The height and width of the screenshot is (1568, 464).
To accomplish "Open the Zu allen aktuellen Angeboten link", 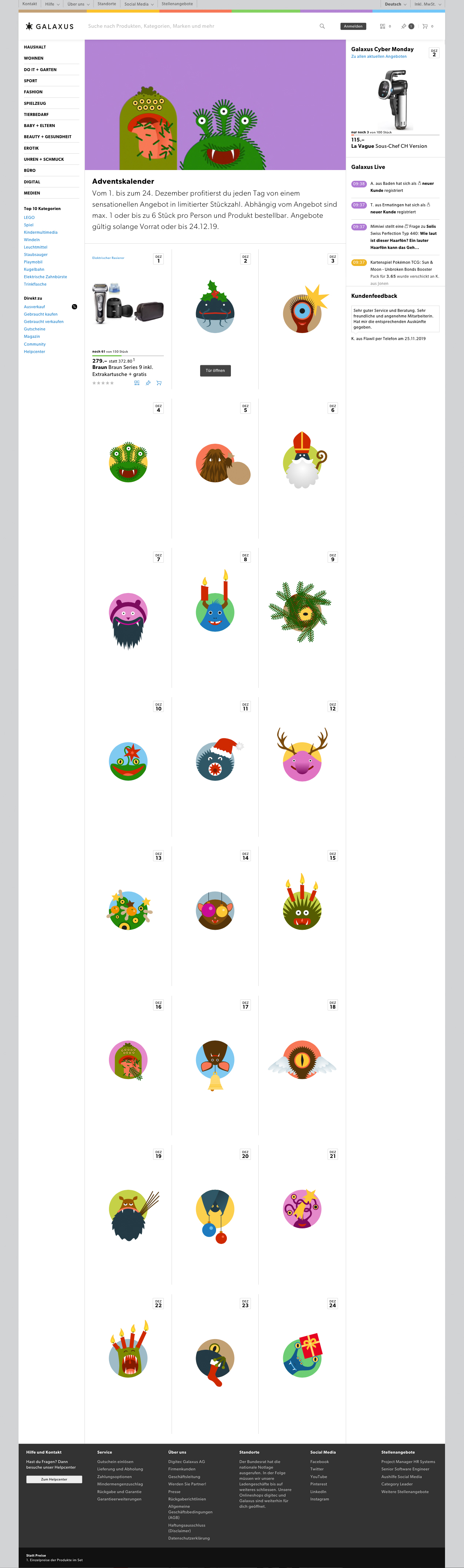I will pos(379,57).
